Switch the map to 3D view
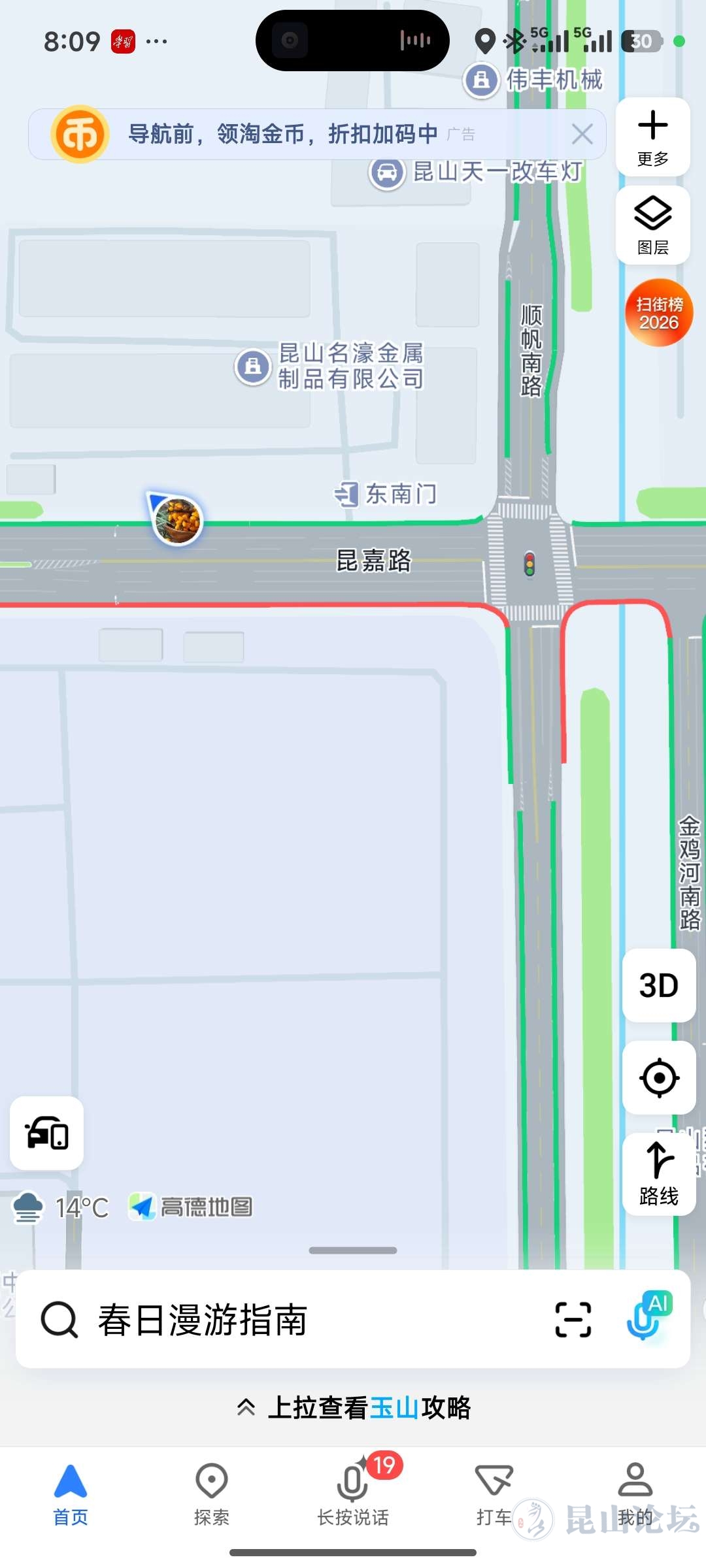The image size is (706, 1568). 658,985
